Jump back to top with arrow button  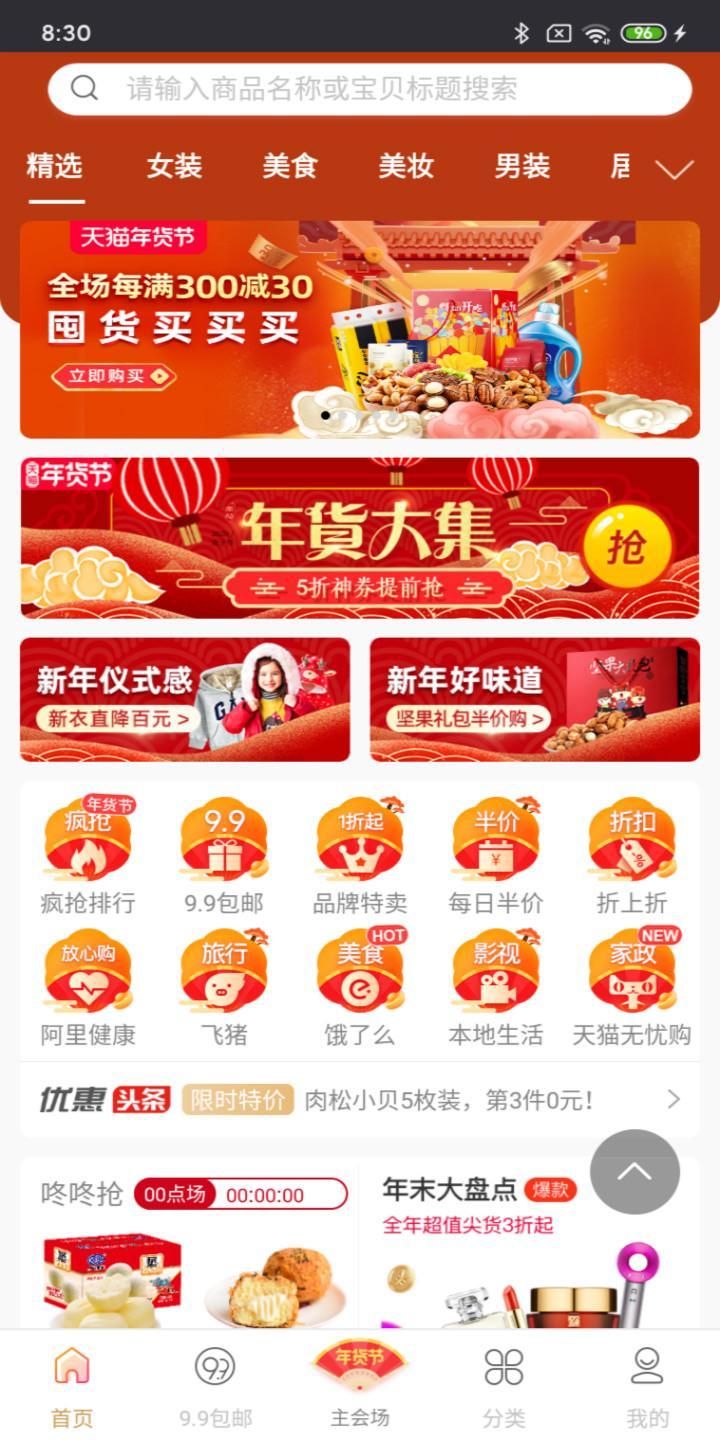click(x=635, y=1172)
